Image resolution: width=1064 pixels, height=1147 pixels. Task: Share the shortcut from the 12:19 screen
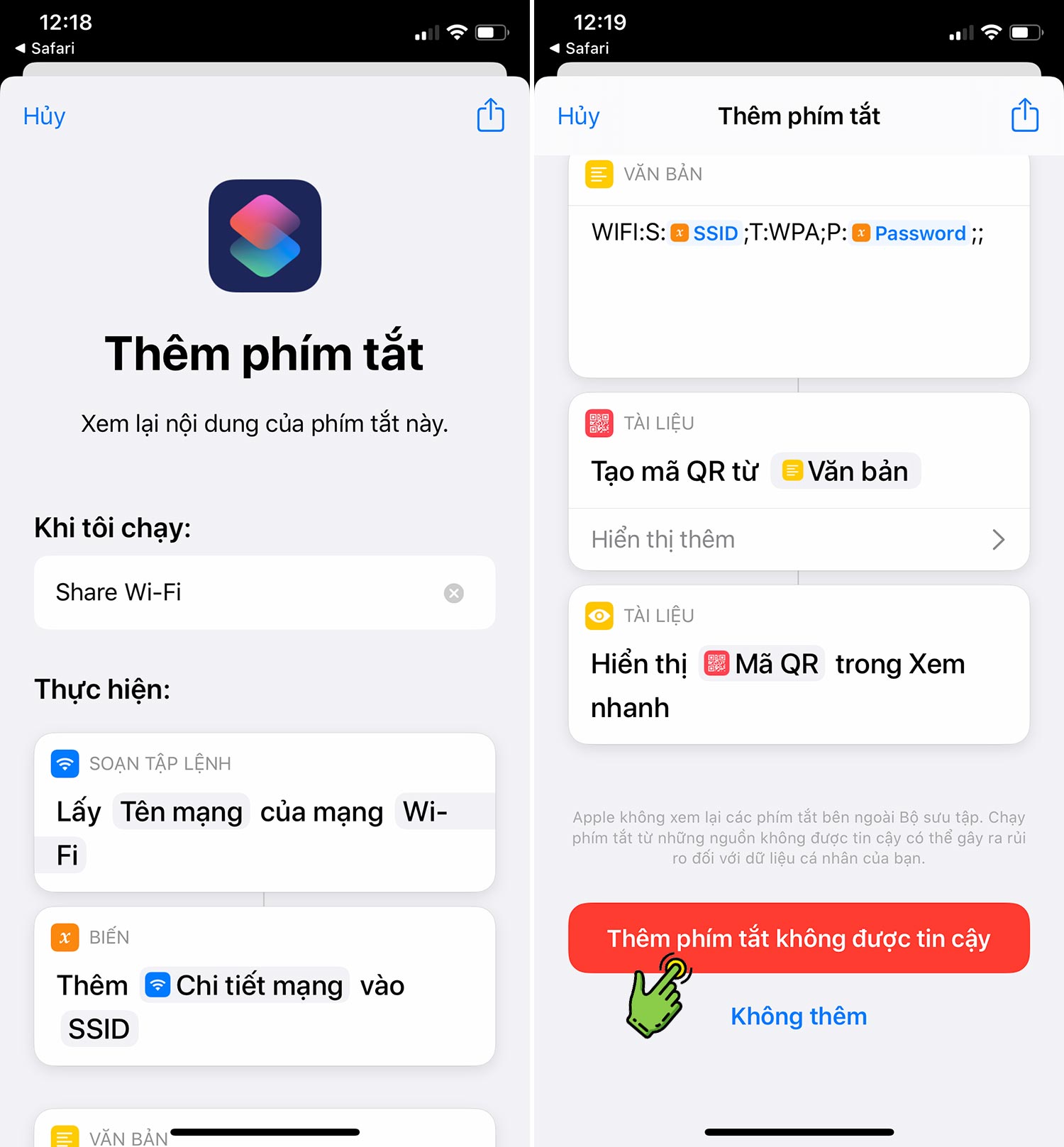pyautogui.click(x=1024, y=116)
